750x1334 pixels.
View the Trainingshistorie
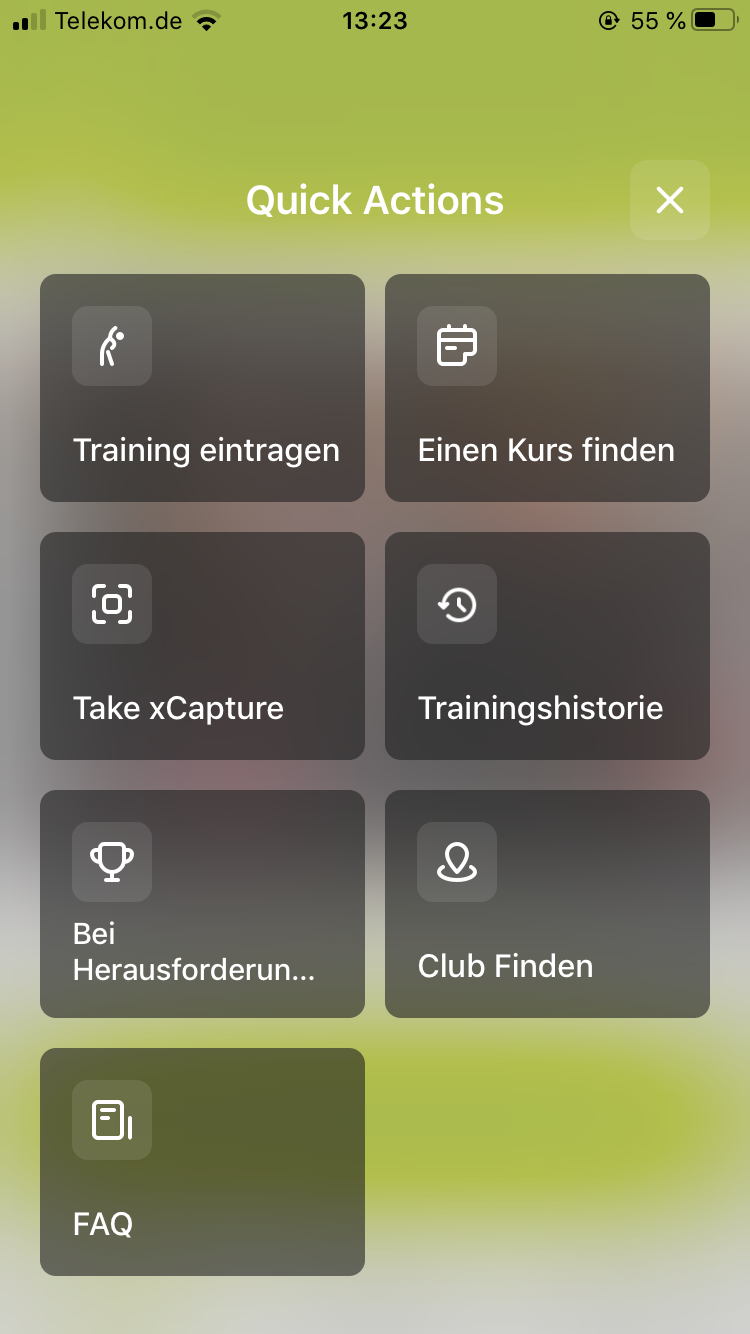tap(547, 646)
